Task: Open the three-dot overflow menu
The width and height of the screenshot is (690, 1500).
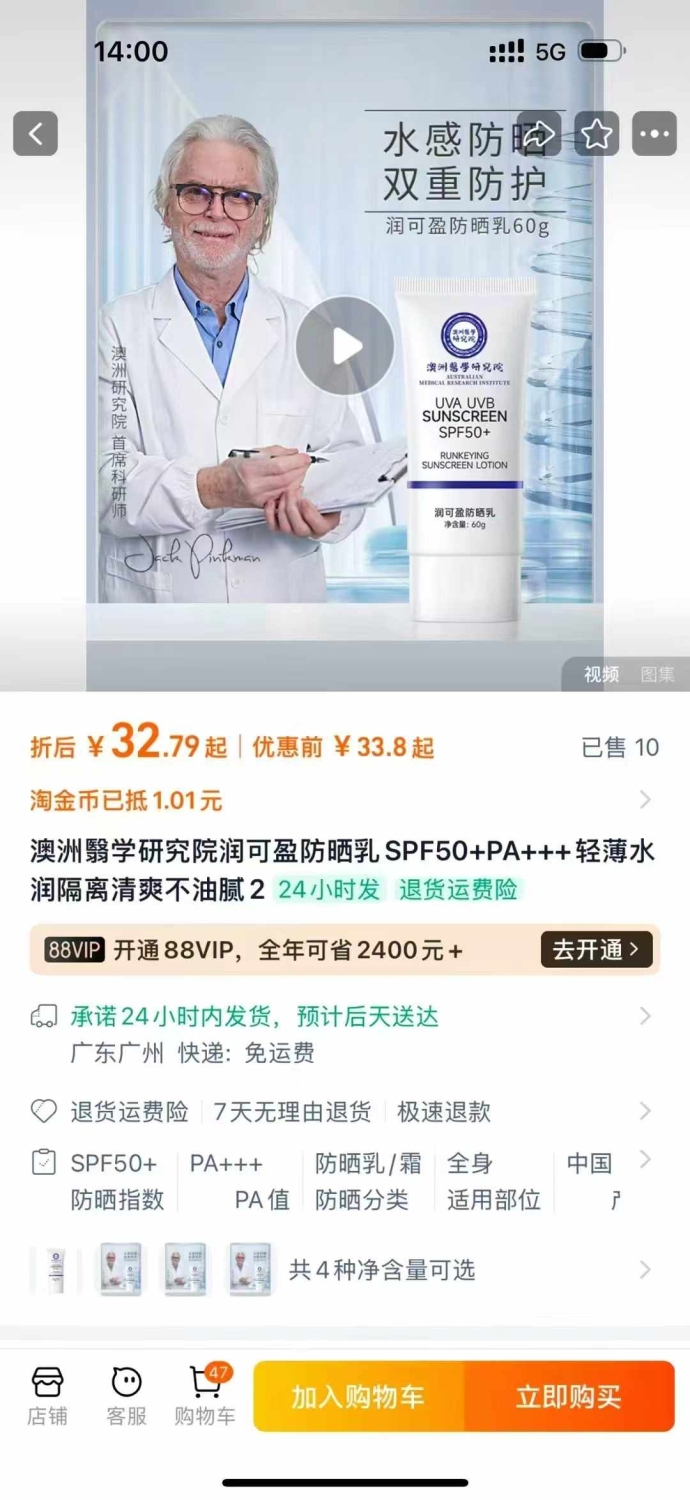Action: [x=655, y=134]
